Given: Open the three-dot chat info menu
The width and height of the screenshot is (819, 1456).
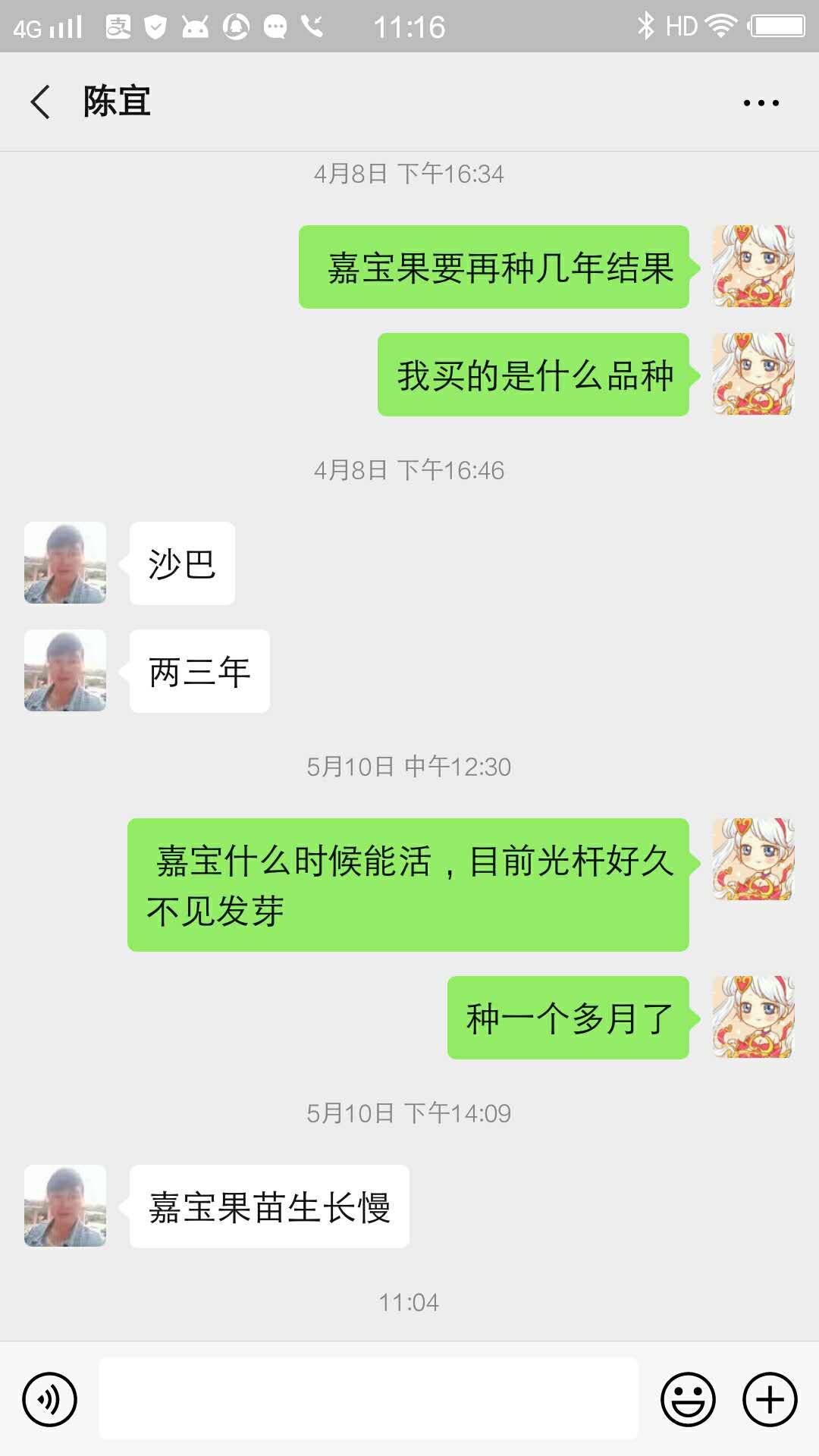Looking at the screenshot, I should [x=761, y=102].
